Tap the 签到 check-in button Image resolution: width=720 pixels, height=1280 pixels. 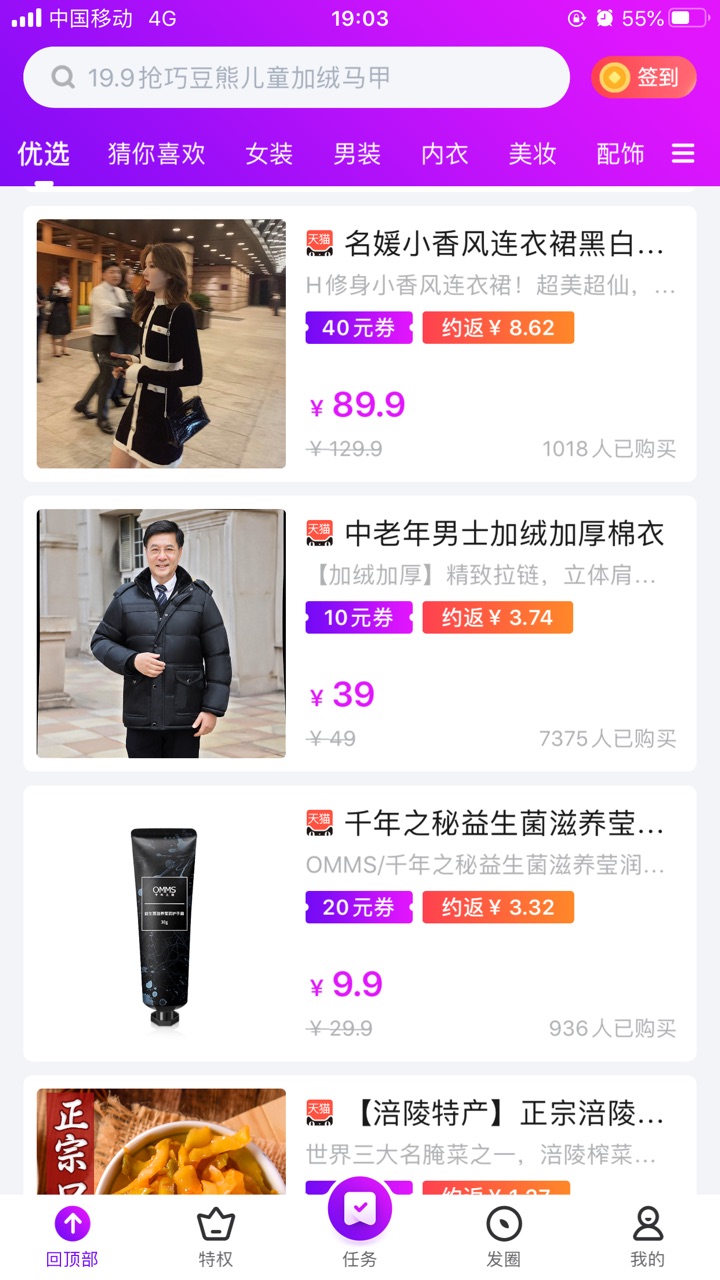point(643,77)
